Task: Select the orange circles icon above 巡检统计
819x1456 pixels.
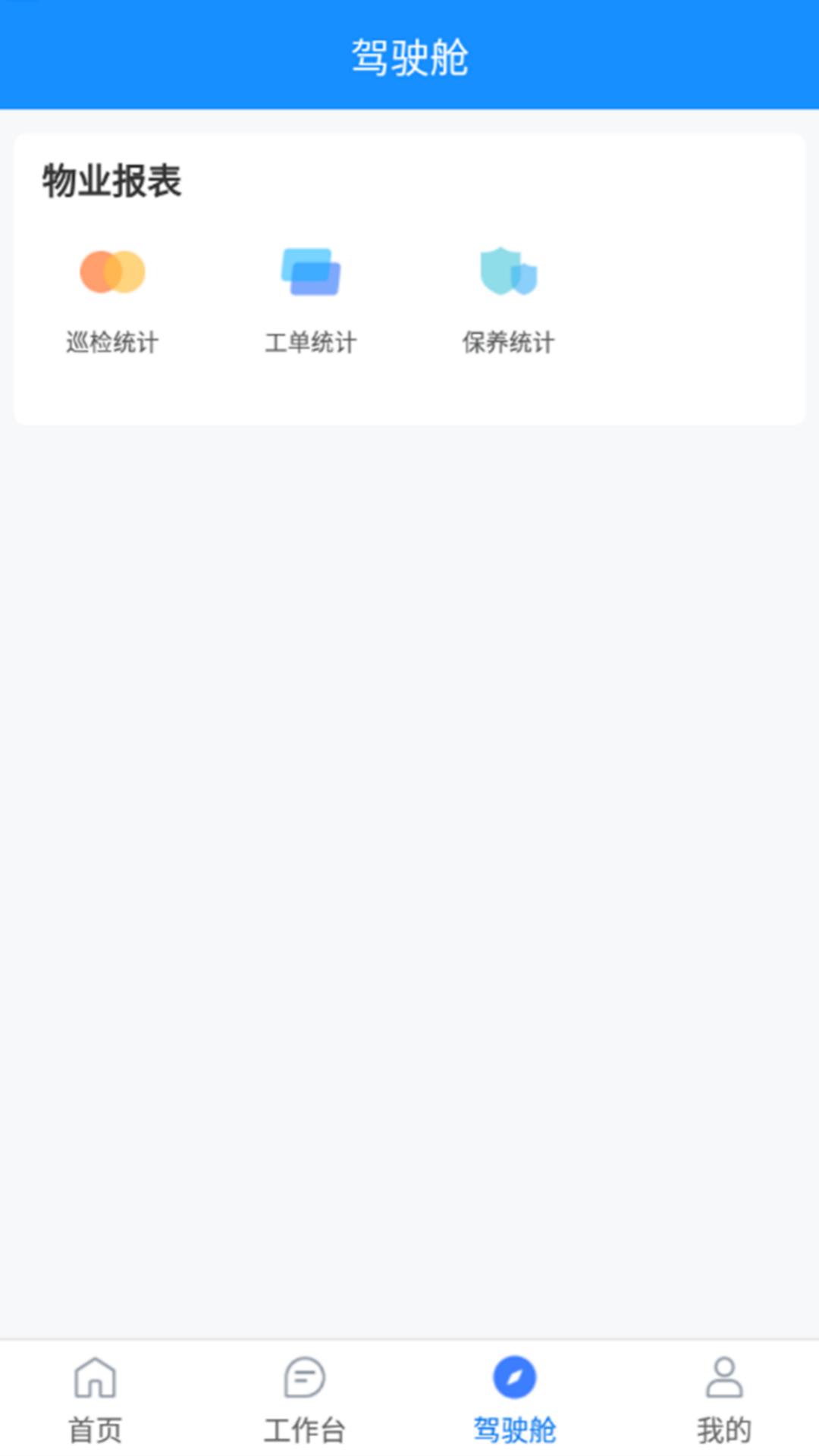Action: coord(115,271)
